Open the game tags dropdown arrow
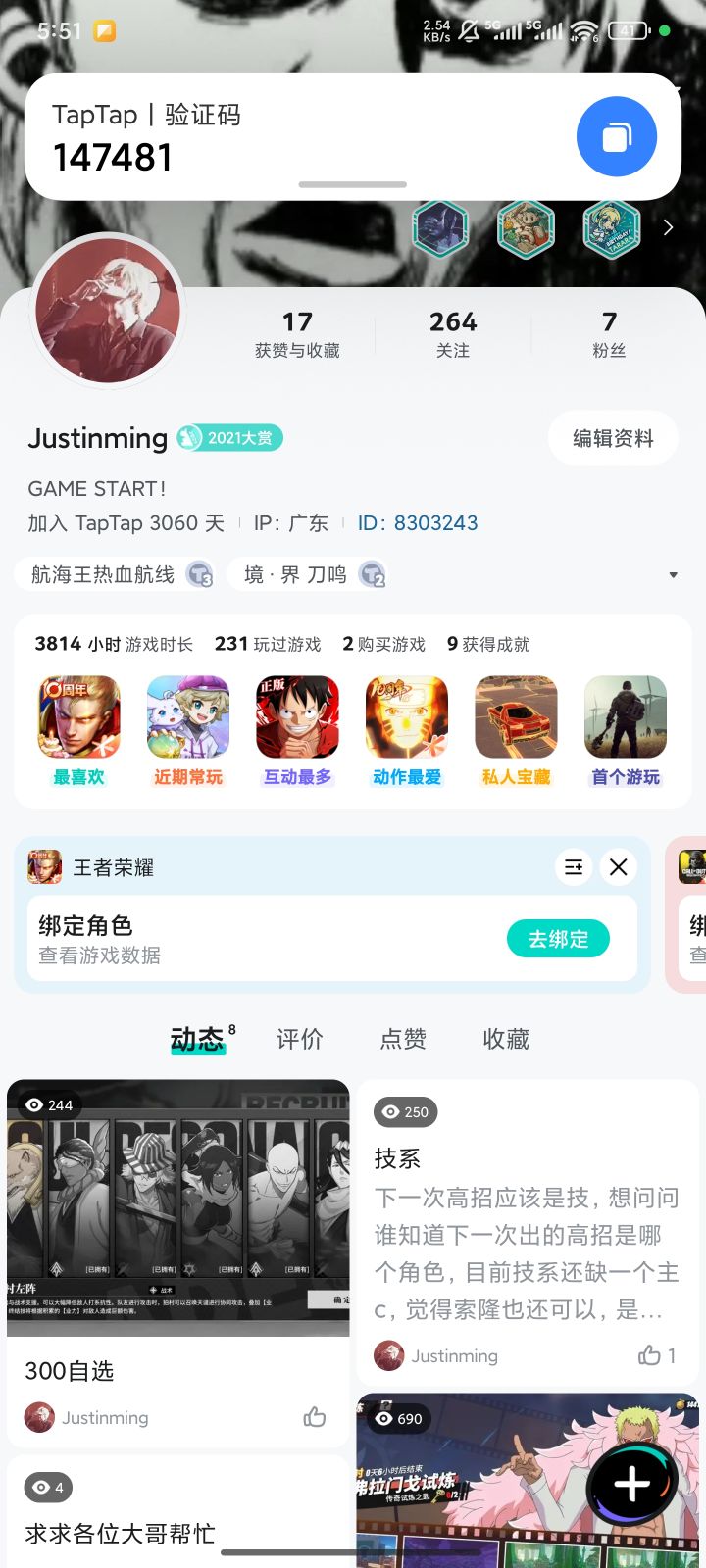Image resolution: width=706 pixels, height=1568 pixels. pyautogui.click(x=674, y=574)
